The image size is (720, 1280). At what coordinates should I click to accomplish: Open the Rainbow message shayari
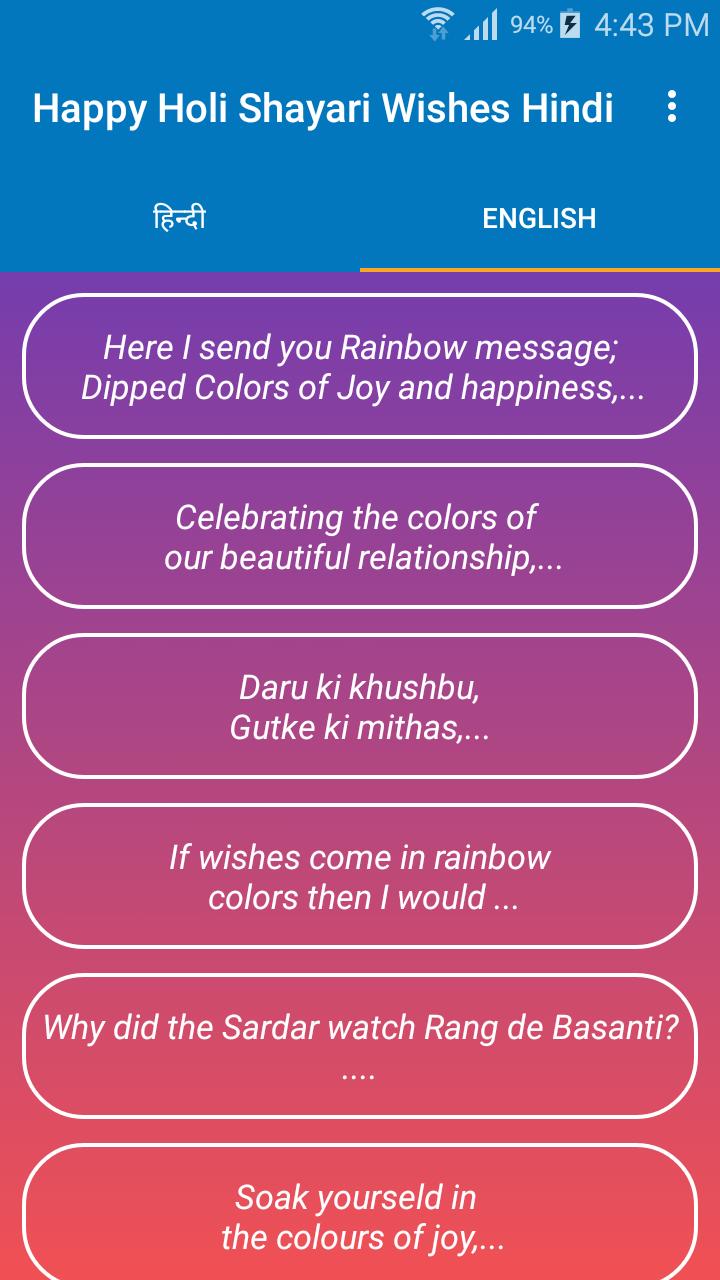[x=360, y=366]
